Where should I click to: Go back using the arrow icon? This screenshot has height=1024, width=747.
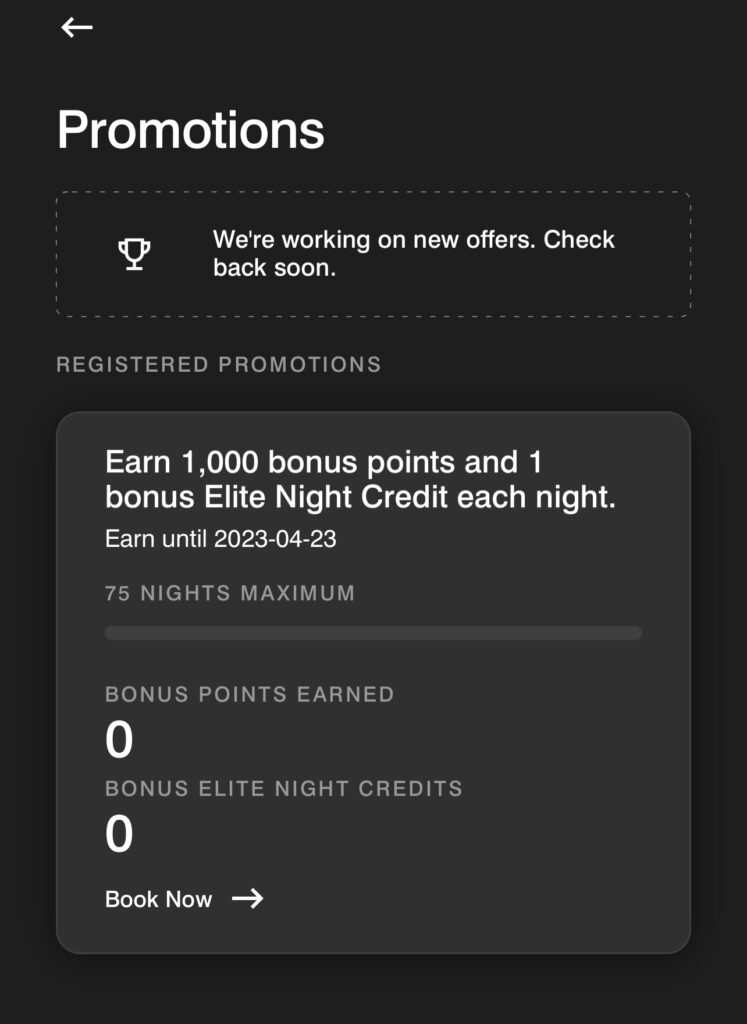click(77, 28)
